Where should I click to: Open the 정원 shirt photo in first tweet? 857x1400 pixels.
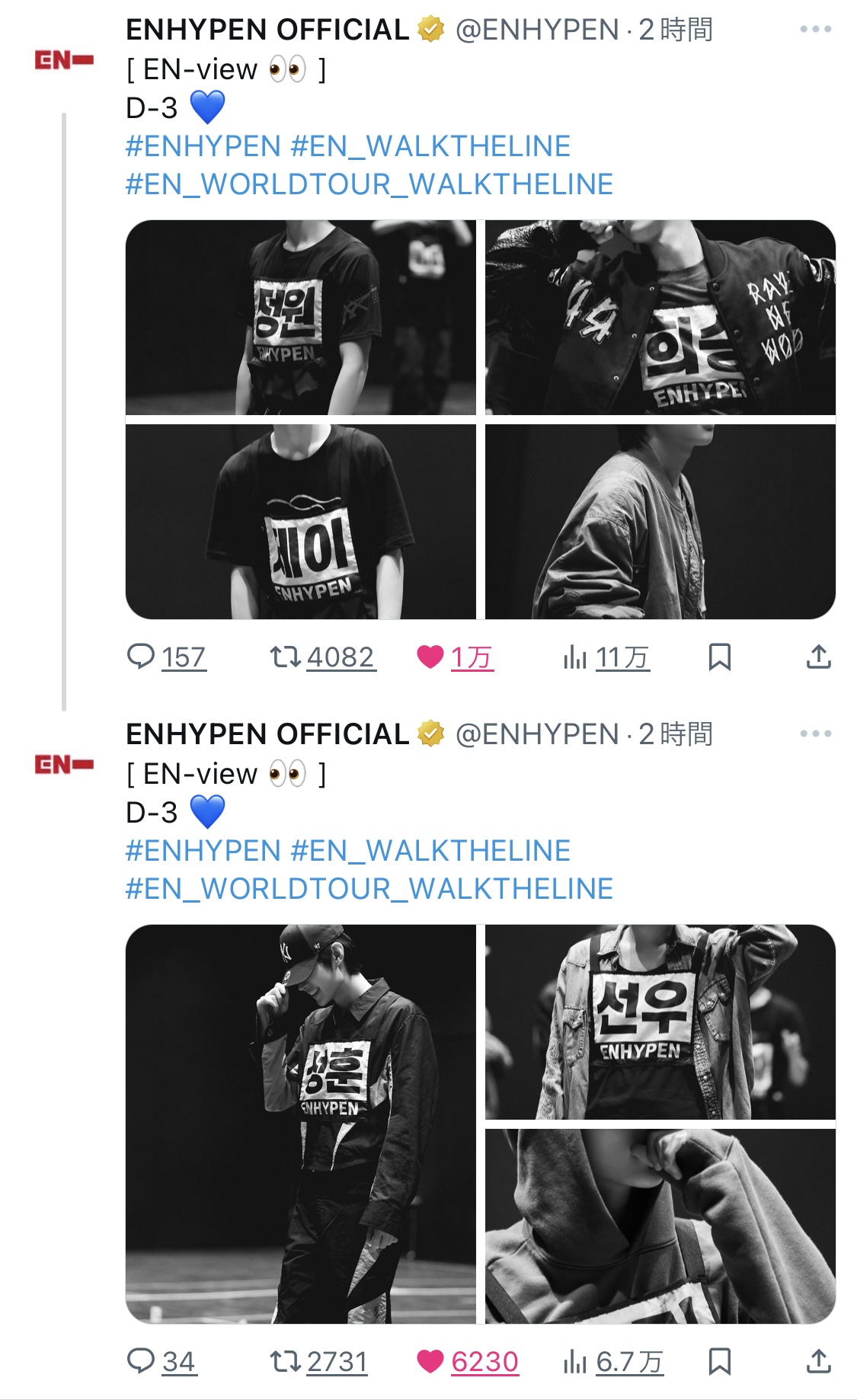(x=301, y=318)
